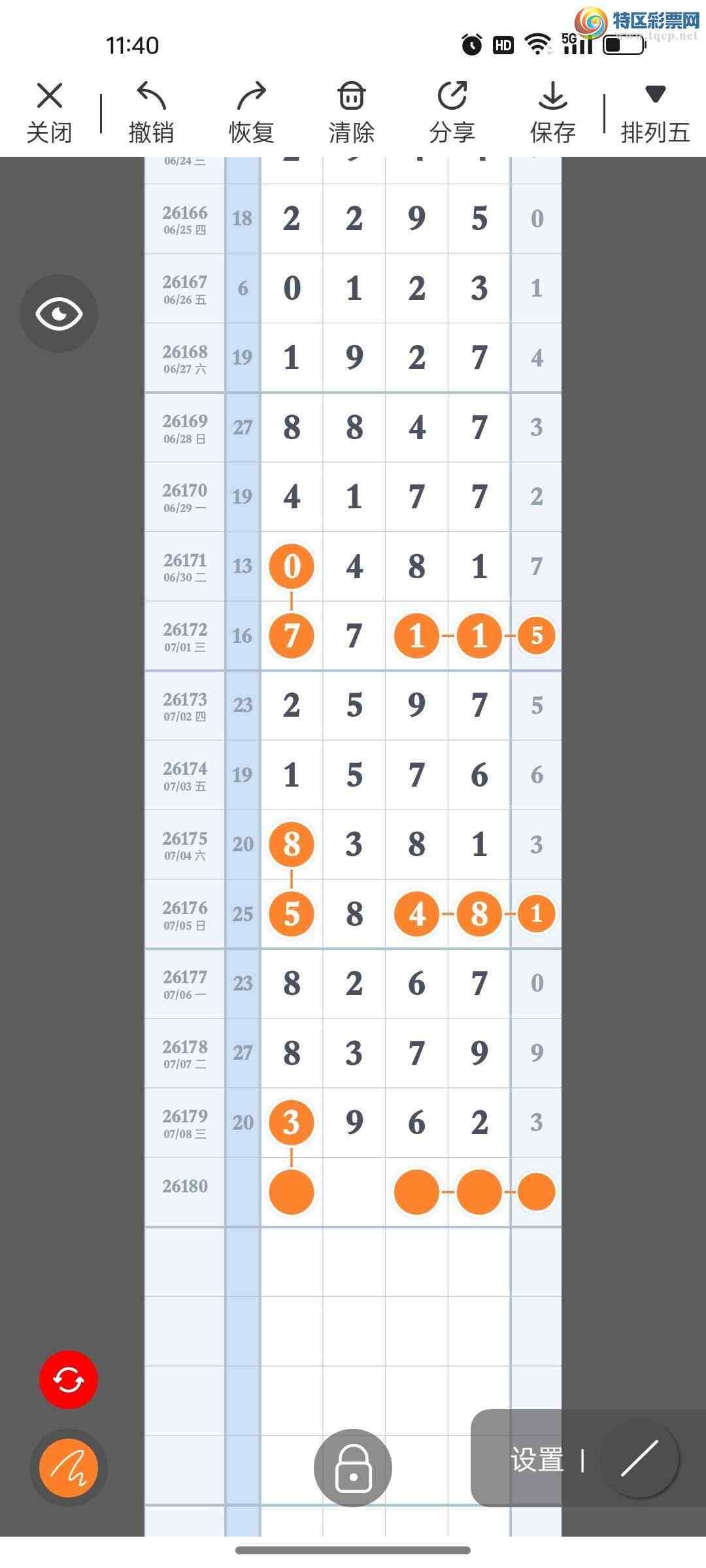Screen dimensions: 706x1568
Task: Tap the lock button to lock the chart
Action: (x=353, y=1467)
